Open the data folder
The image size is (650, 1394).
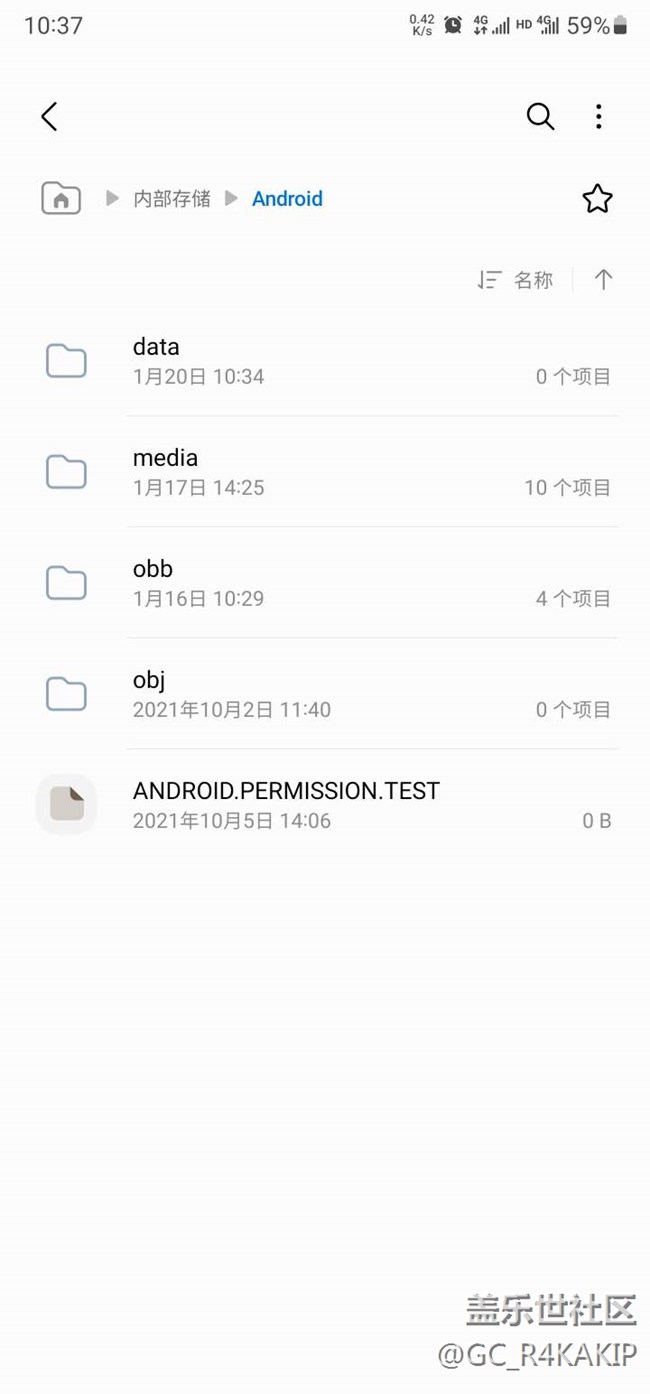point(325,361)
